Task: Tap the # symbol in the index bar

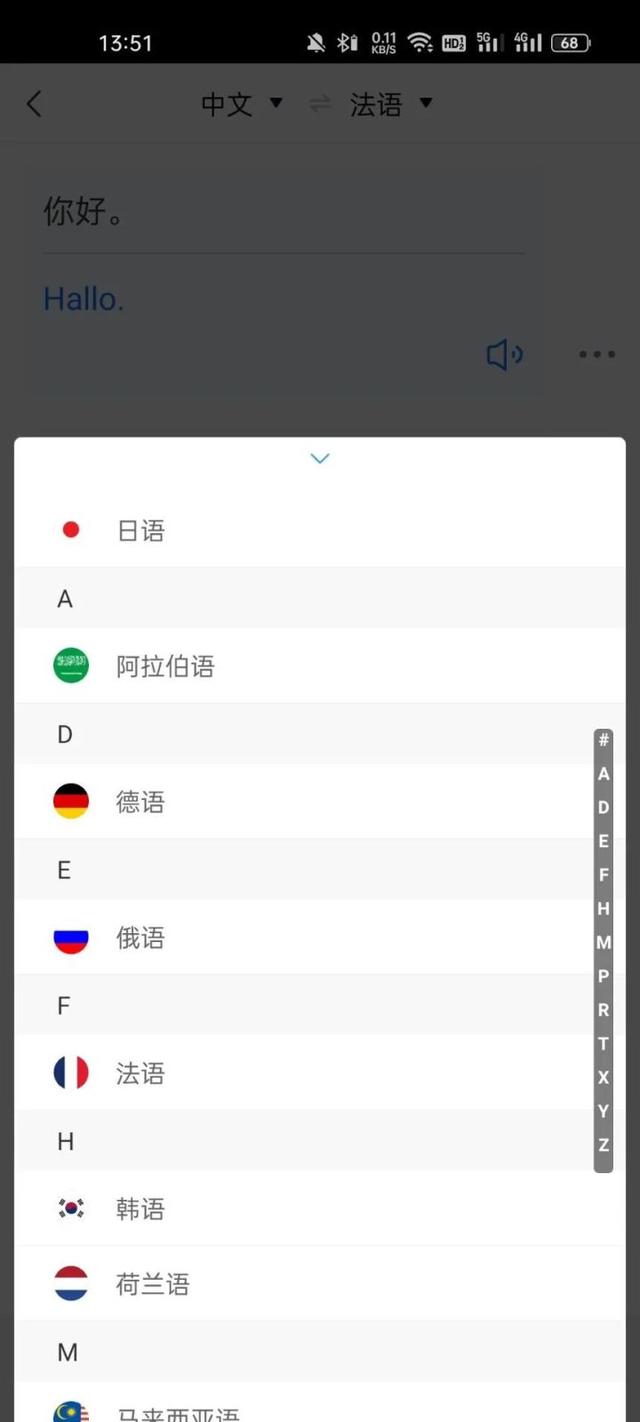Action: coord(603,740)
